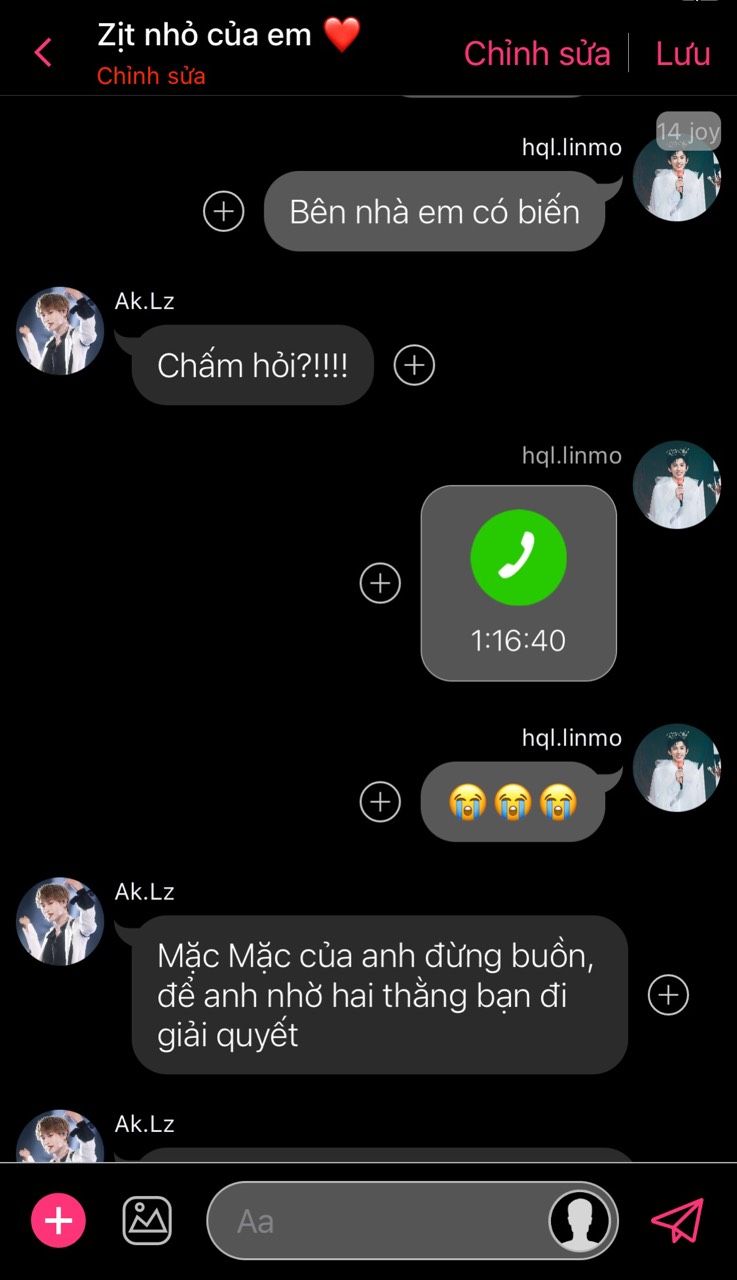This screenshot has height=1280, width=737.
Task: Save with the Lưu button
Action: [x=683, y=53]
